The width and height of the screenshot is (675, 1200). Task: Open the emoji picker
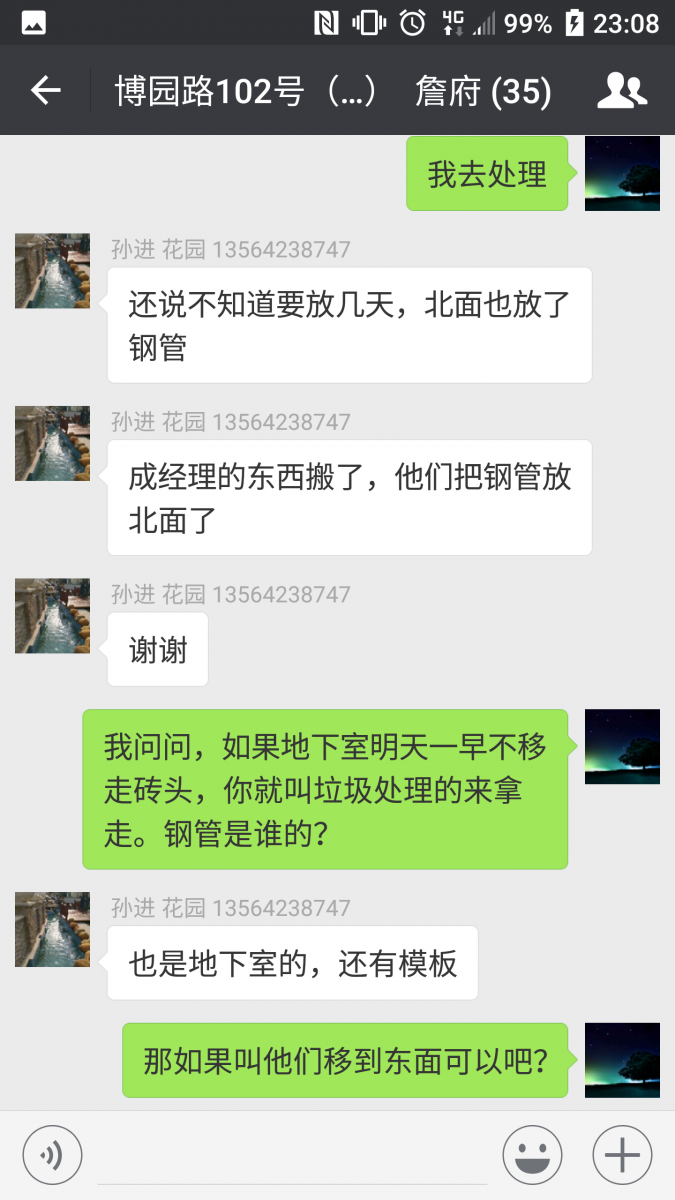[532, 1156]
